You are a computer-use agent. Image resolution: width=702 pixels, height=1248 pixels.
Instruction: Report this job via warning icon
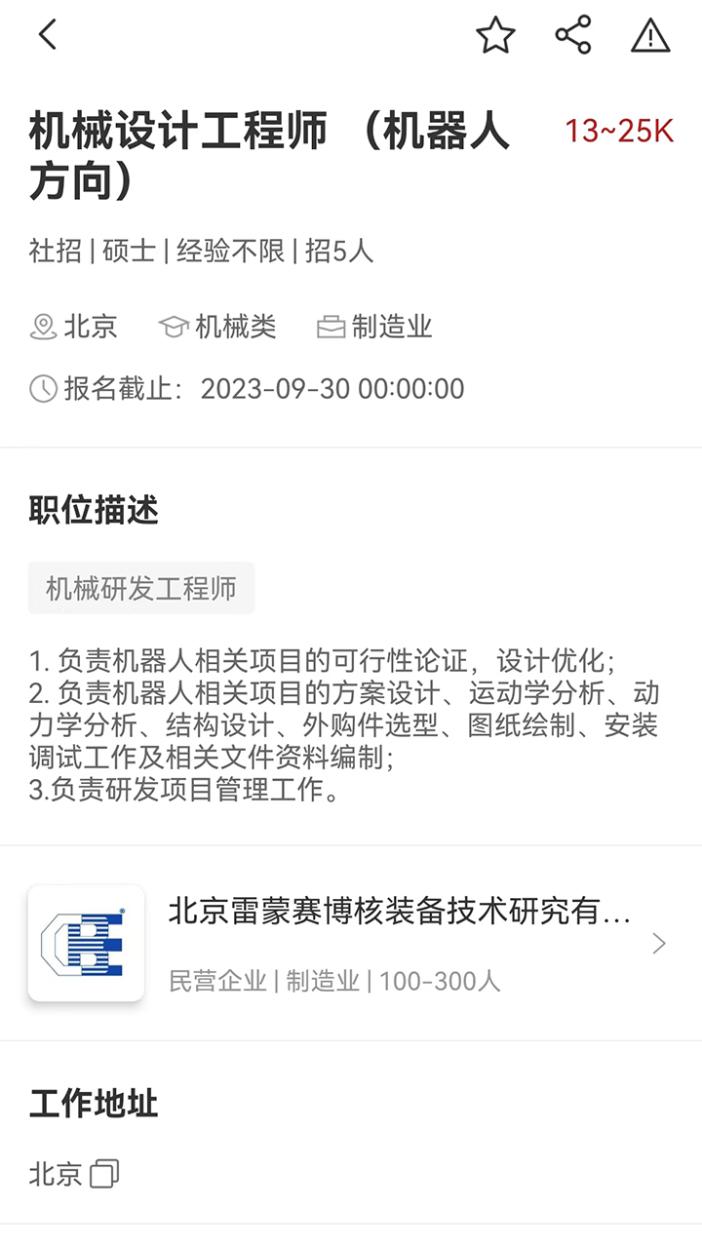click(650, 36)
